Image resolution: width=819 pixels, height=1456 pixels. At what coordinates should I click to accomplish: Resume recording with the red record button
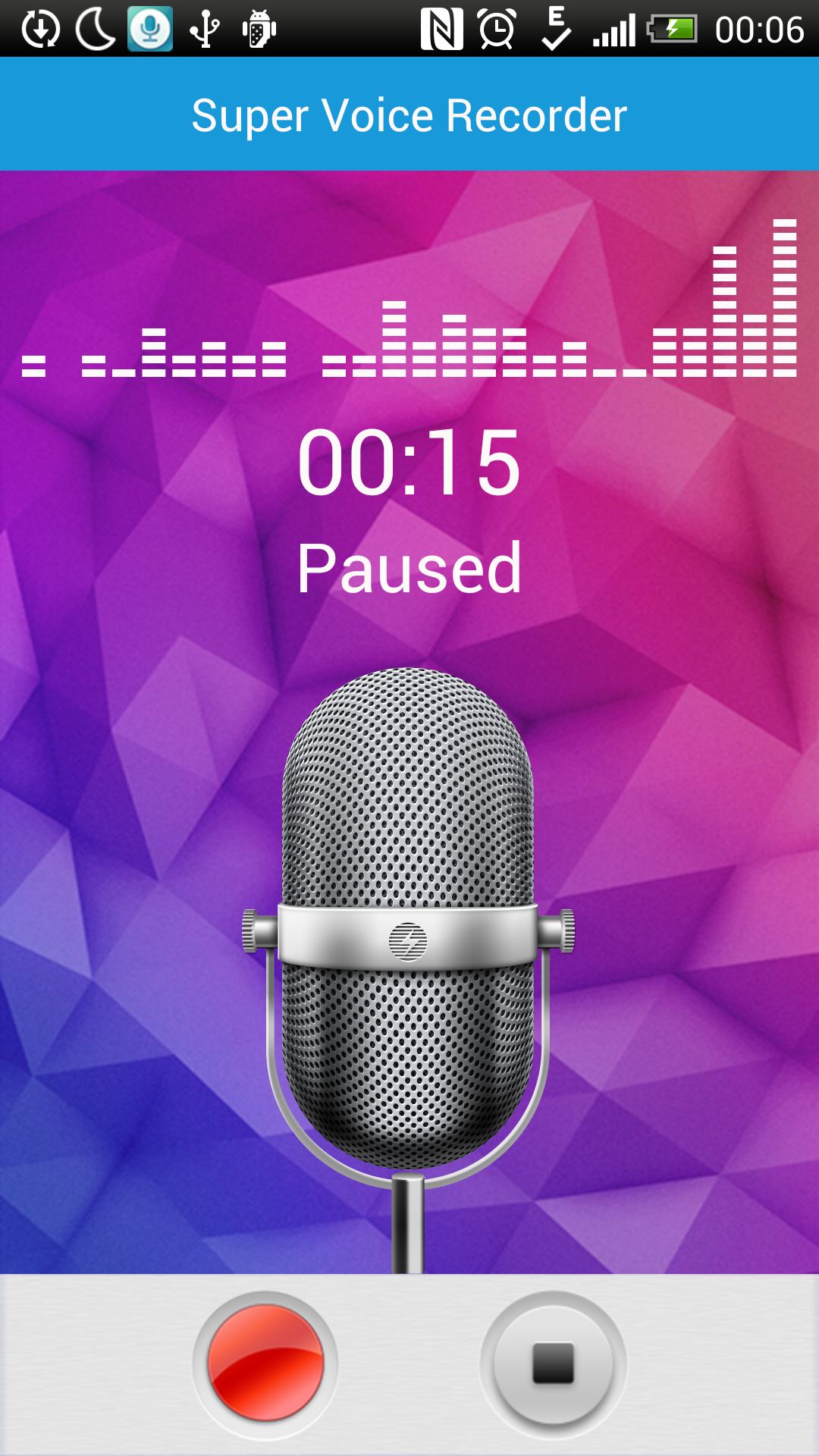click(265, 1363)
